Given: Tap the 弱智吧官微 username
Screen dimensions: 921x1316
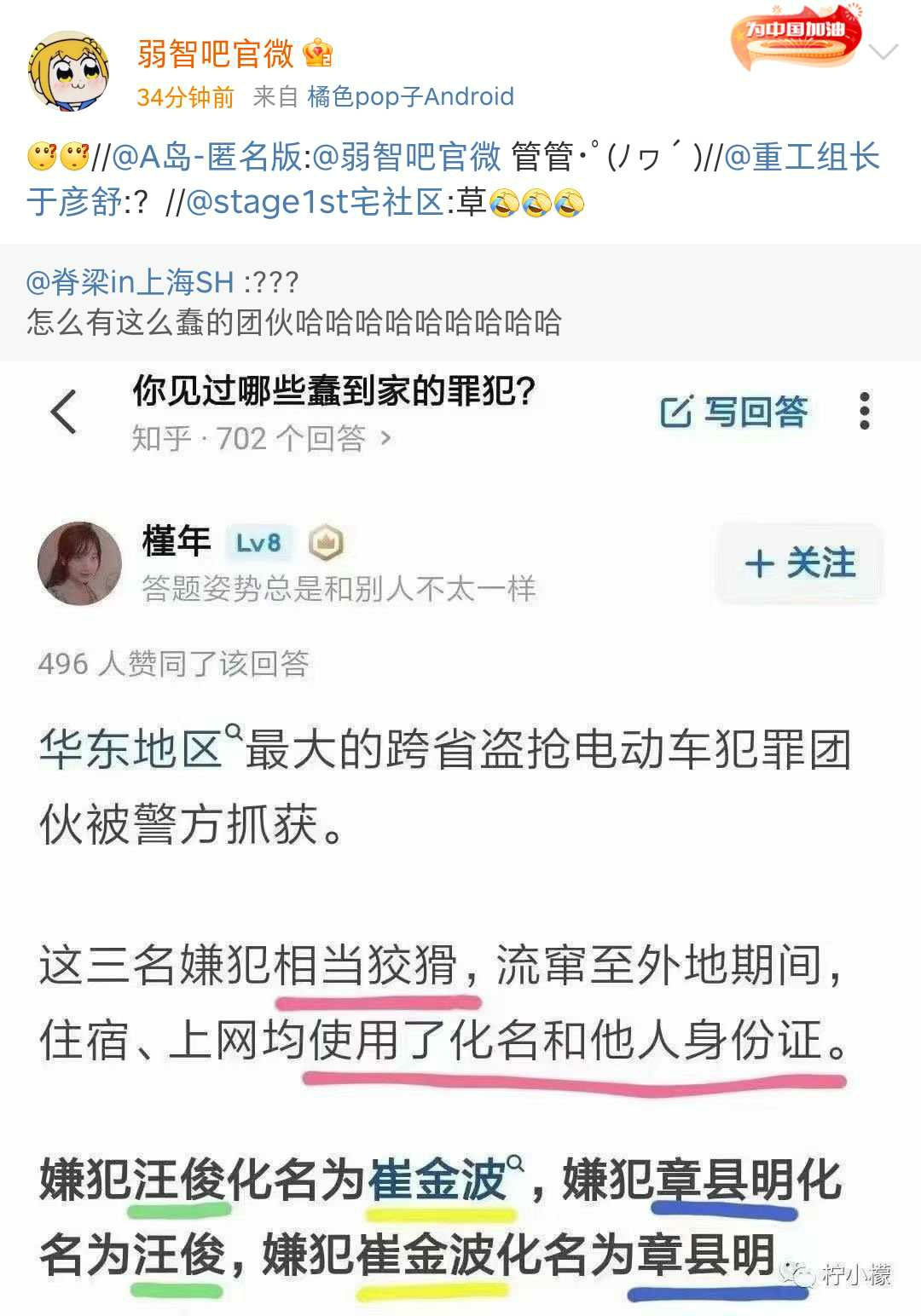Looking at the screenshot, I should pyautogui.click(x=215, y=55).
